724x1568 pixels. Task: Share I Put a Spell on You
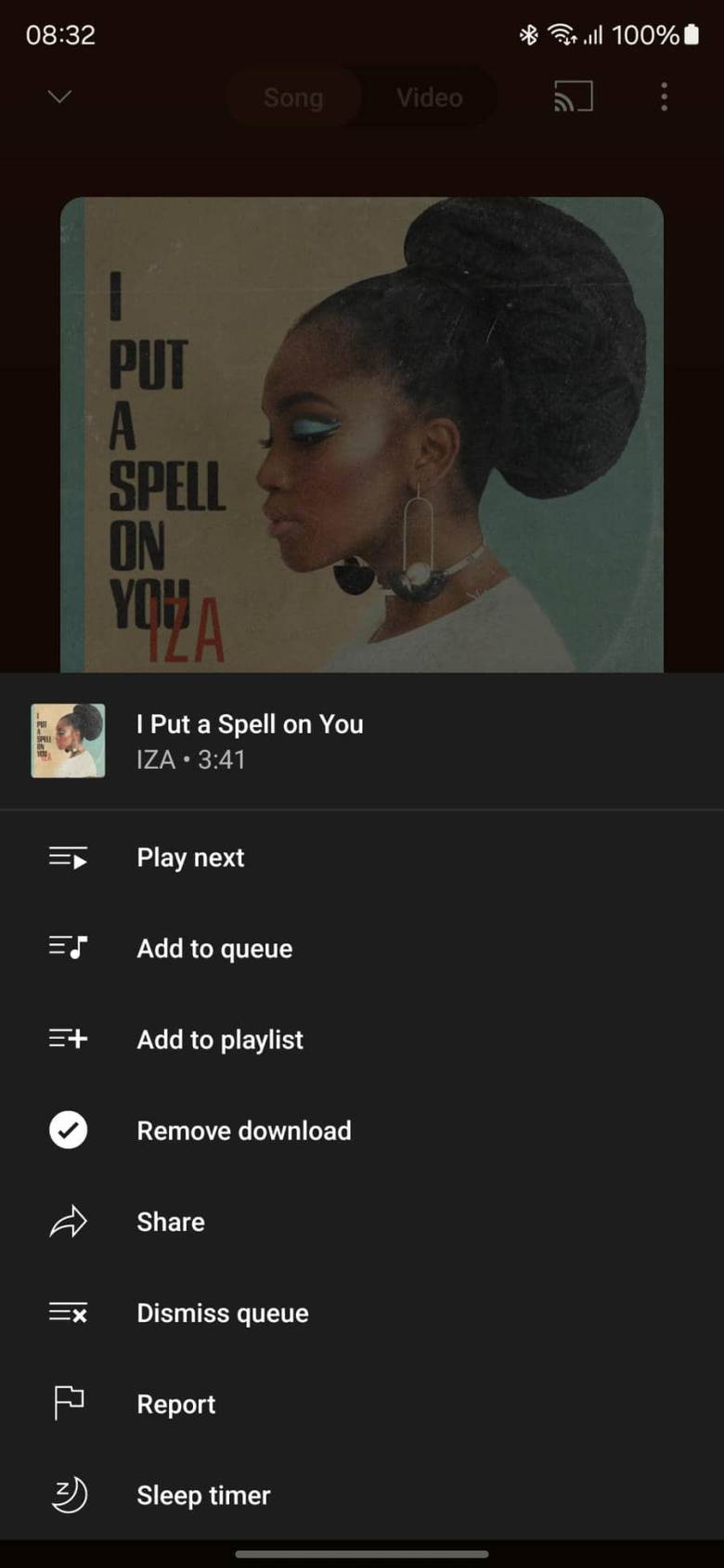(x=171, y=1221)
